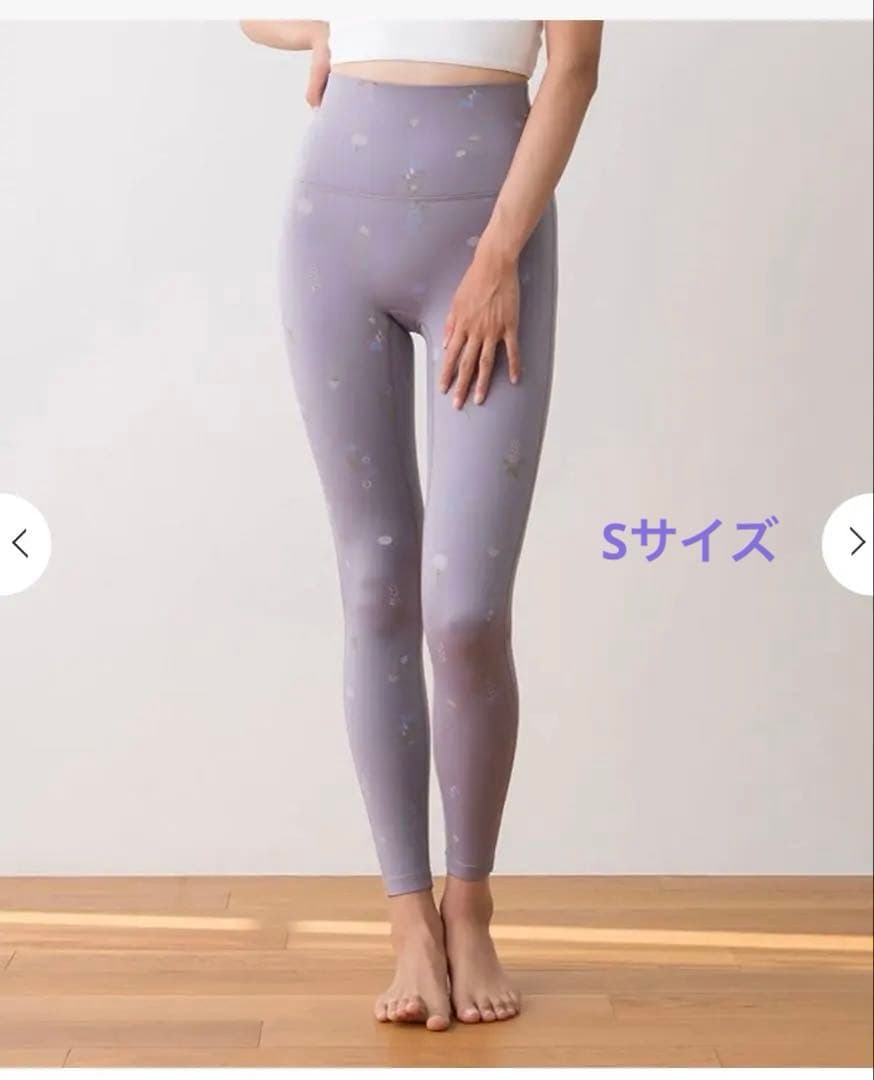This screenshot has height=1080, width=874.
Task: Go to the previous product image
Action: (20, 543)
